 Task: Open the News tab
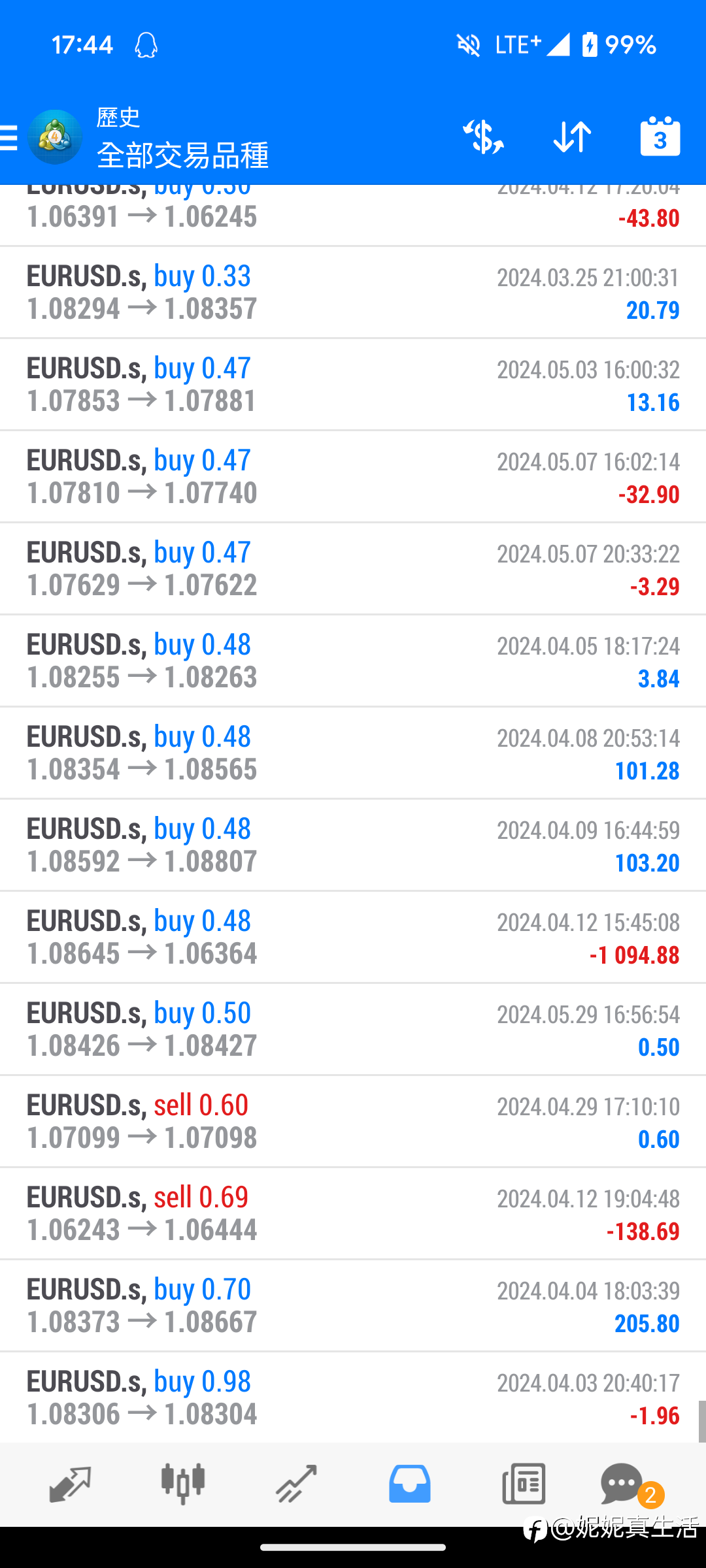coord(523,1484)
